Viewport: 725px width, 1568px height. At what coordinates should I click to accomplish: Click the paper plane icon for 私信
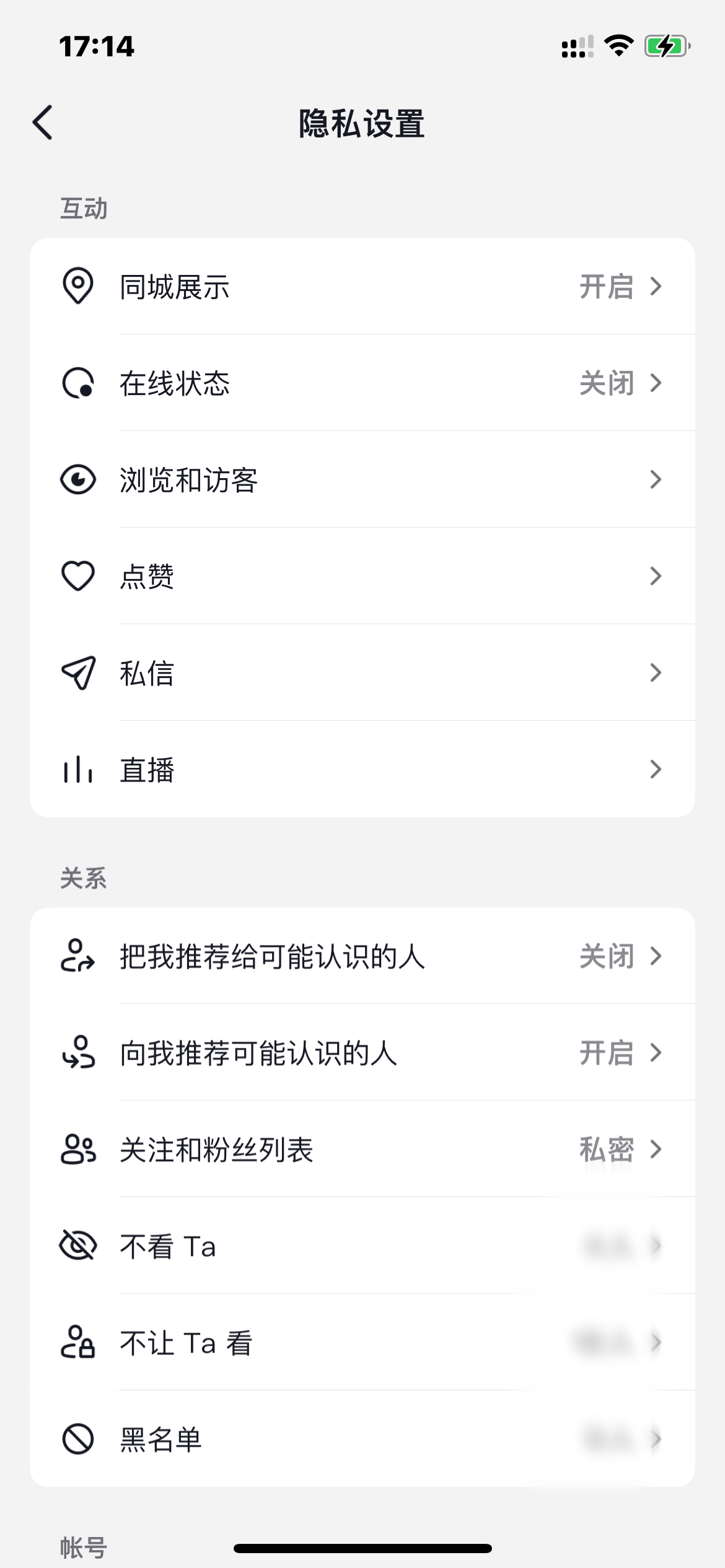78,673
